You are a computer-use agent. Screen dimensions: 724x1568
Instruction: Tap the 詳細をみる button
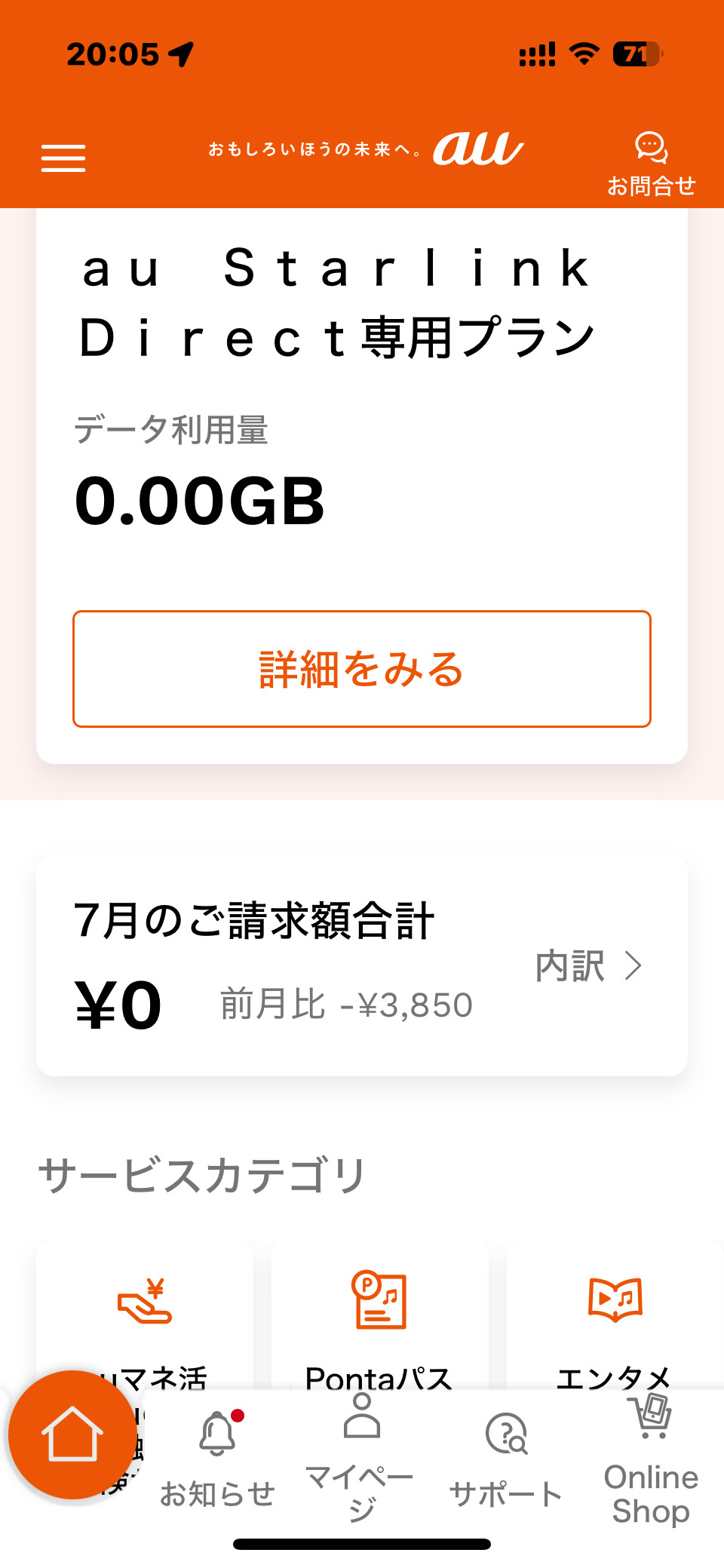pos(362,669)
